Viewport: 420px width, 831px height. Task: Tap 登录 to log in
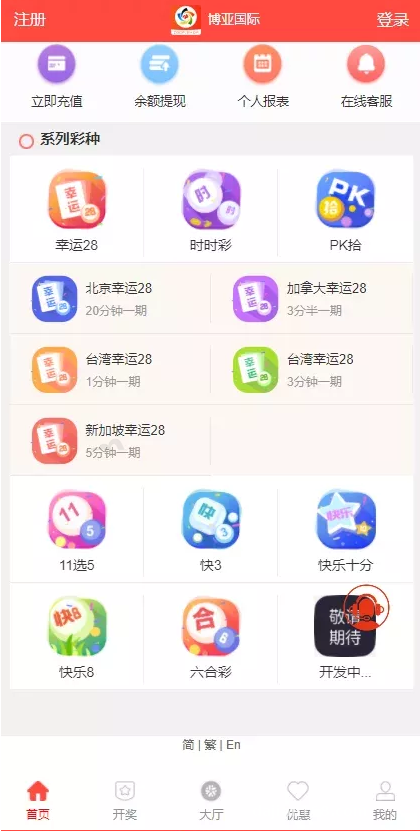pyautogui.click(x=392, y=20)
